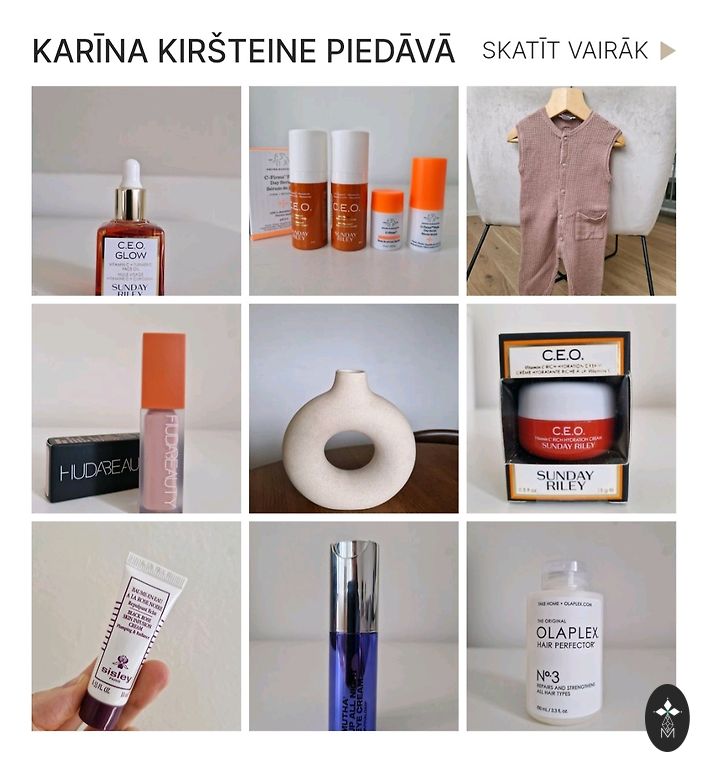View the Huda Beauty lip gloss listing
The width and height of the screenshot is (706, 768).
point(136,409)
